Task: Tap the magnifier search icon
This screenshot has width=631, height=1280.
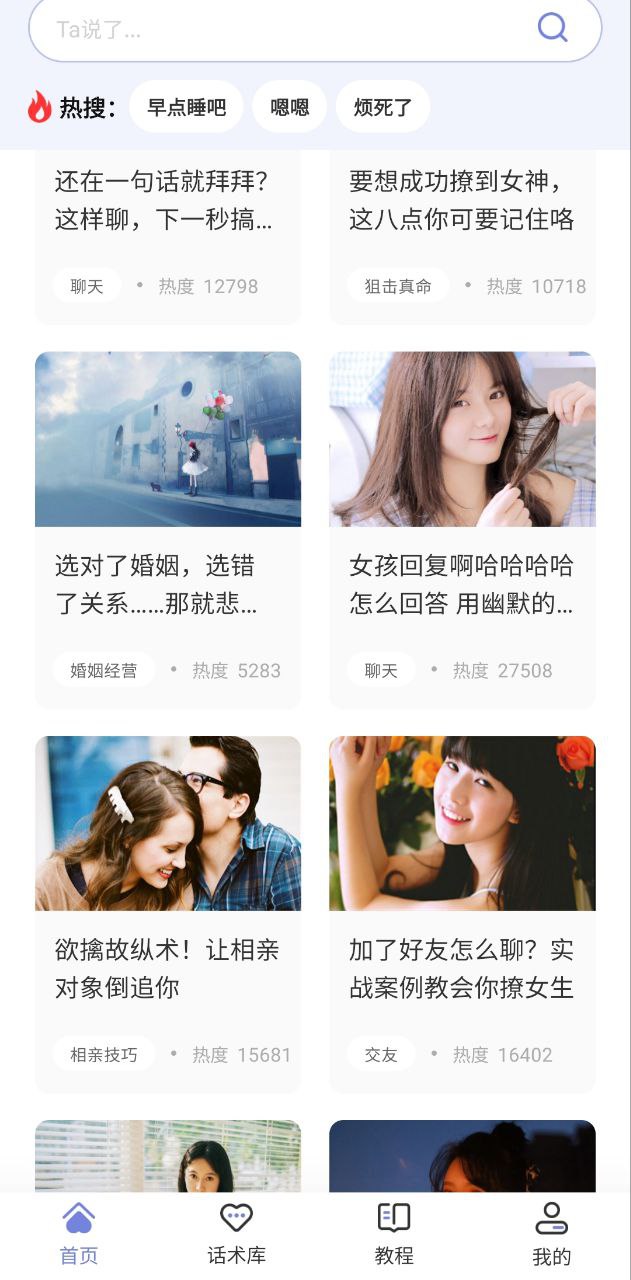Action: (552, 27)
